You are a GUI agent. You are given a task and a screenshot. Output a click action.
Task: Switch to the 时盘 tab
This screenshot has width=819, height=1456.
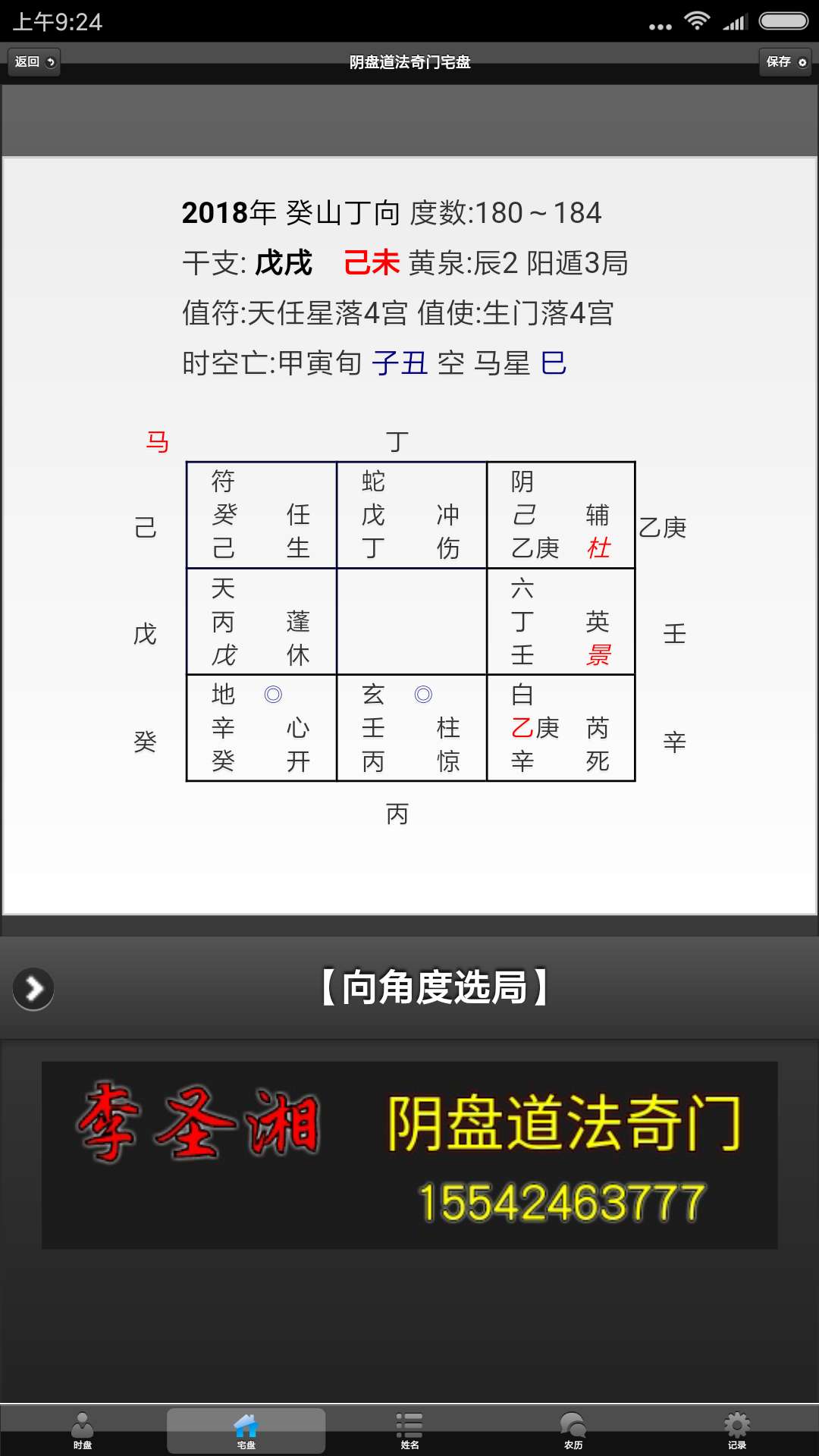83,1430
